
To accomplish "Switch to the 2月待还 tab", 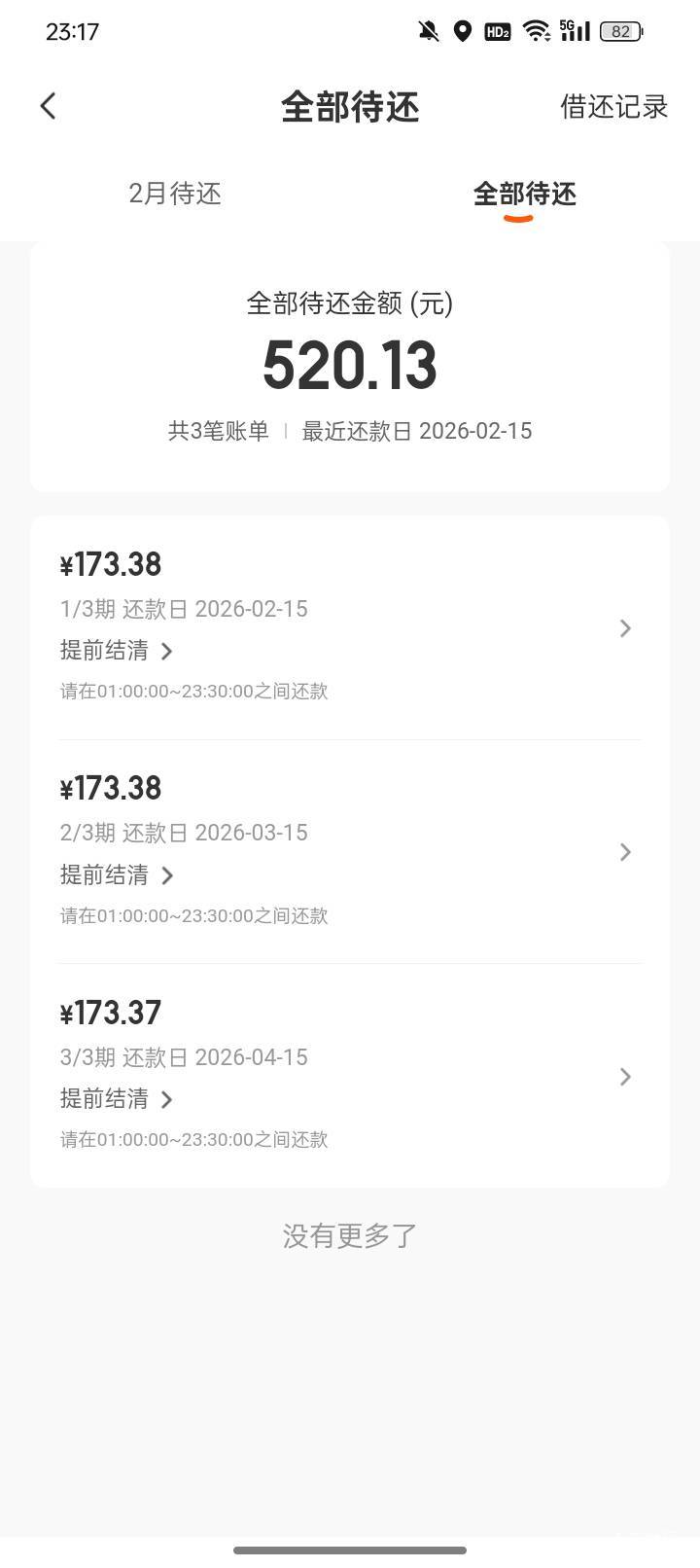I will (175, 194).
